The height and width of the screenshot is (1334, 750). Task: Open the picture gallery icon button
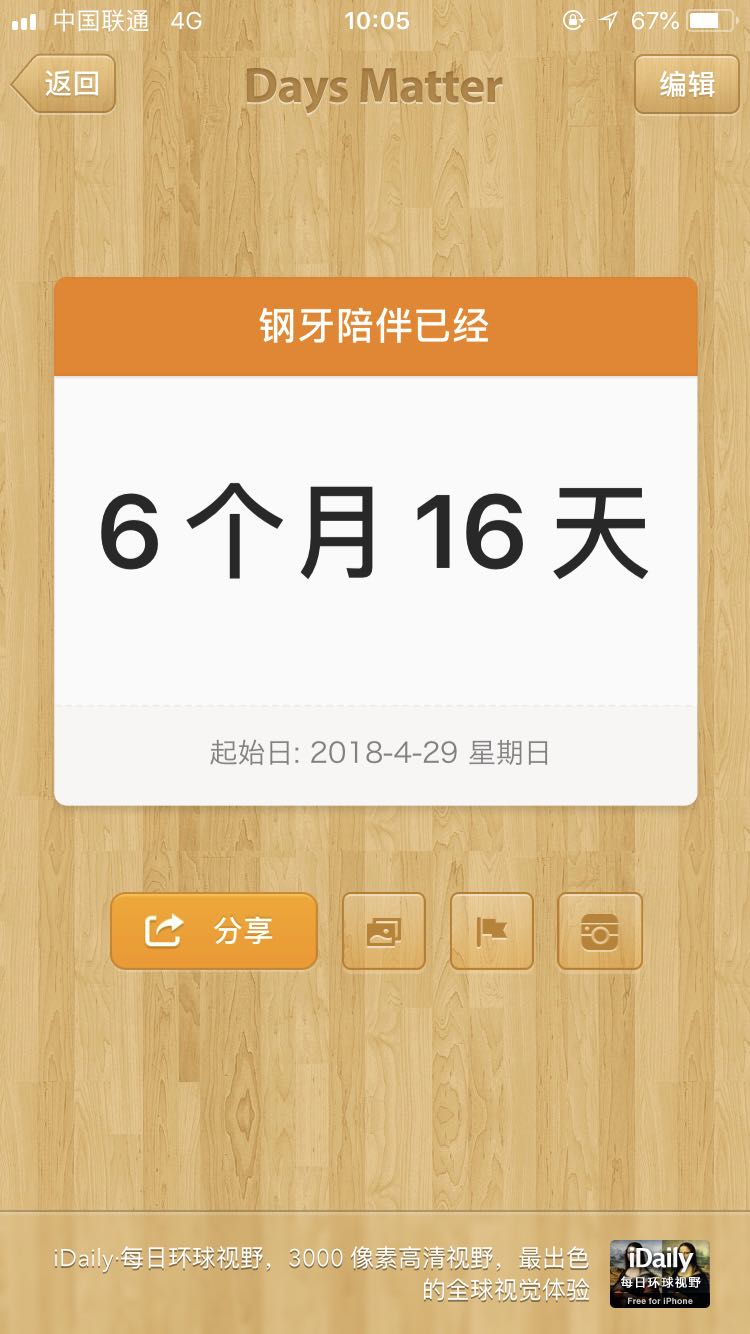coord(384,932)
